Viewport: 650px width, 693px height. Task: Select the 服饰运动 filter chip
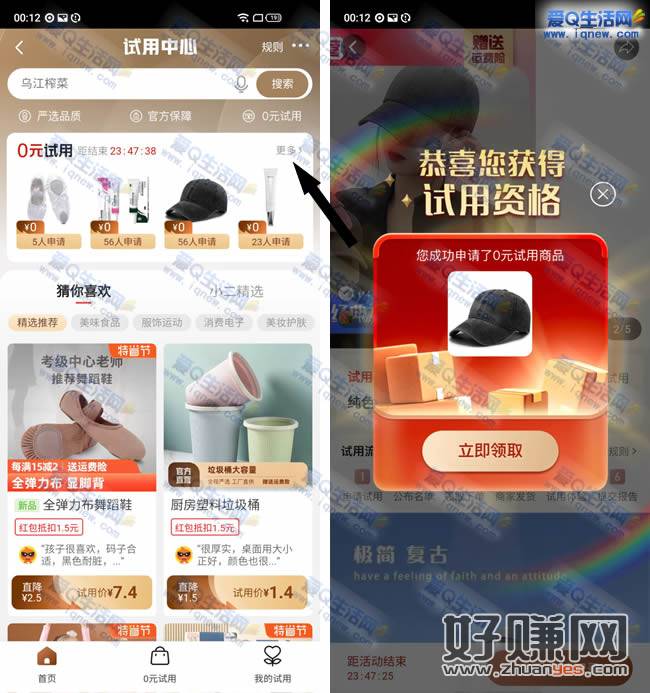(x=161, y=322)
